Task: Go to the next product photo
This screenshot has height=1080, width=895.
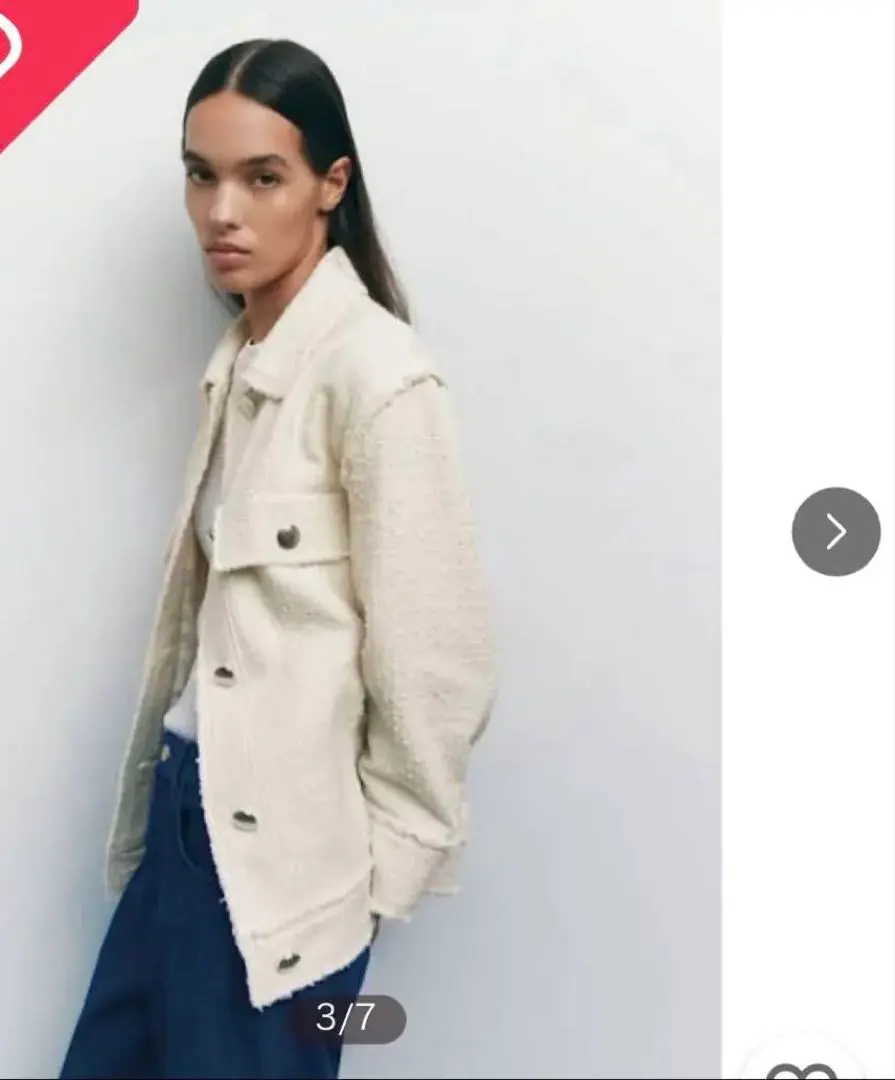Action: [x=836, y=531]
